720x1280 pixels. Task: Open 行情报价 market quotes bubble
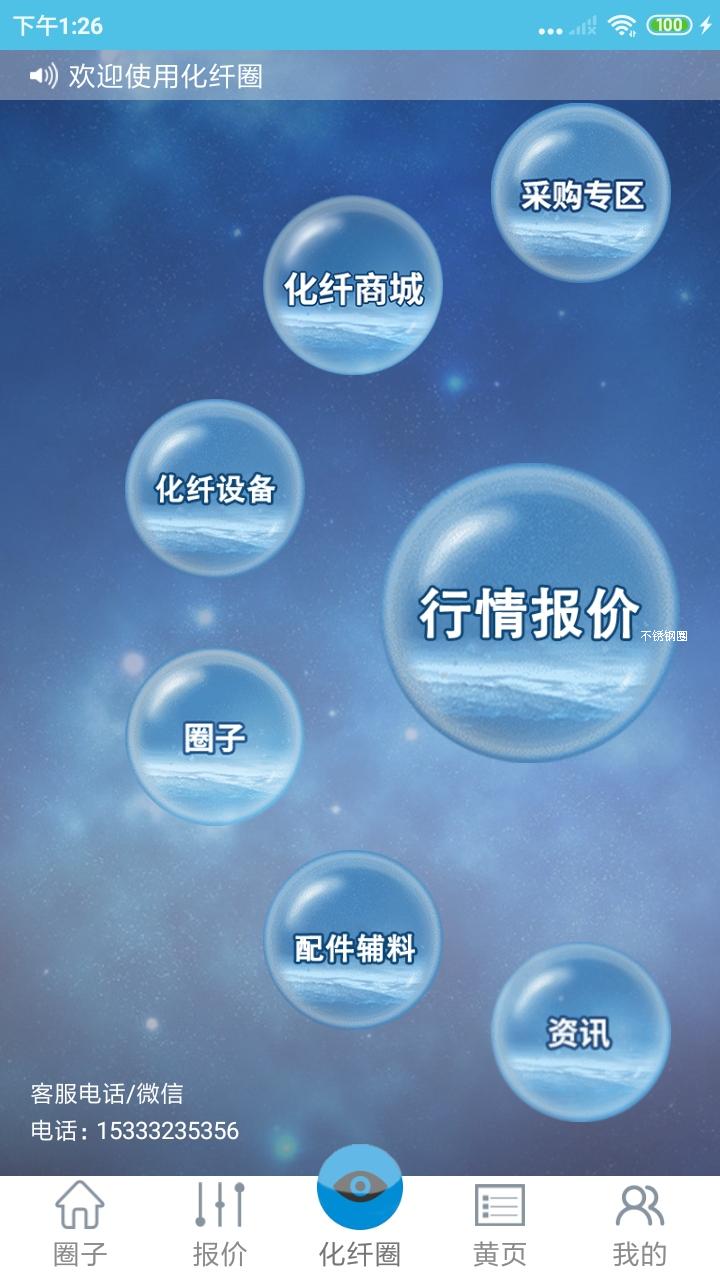click(529, 612)
